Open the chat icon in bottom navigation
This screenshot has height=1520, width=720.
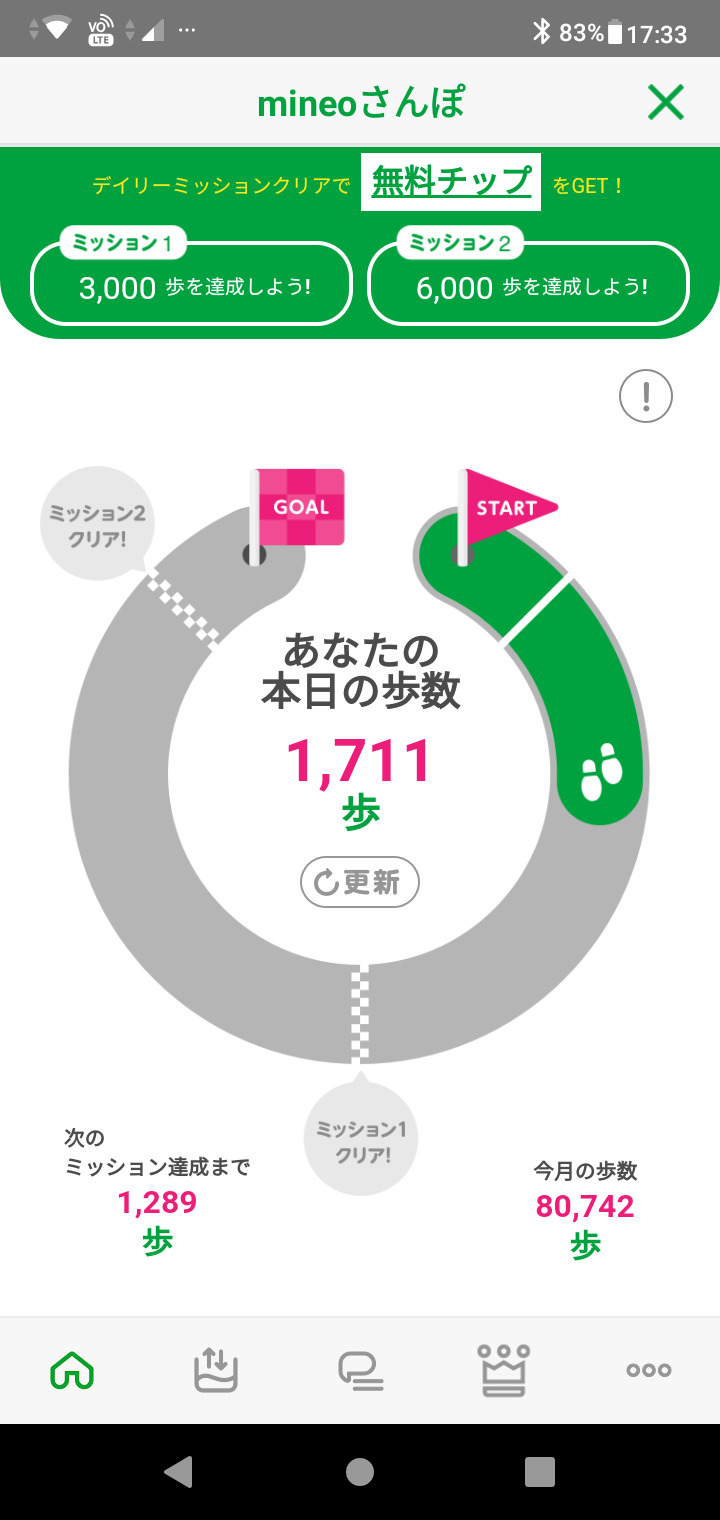tap(360, 1370)
